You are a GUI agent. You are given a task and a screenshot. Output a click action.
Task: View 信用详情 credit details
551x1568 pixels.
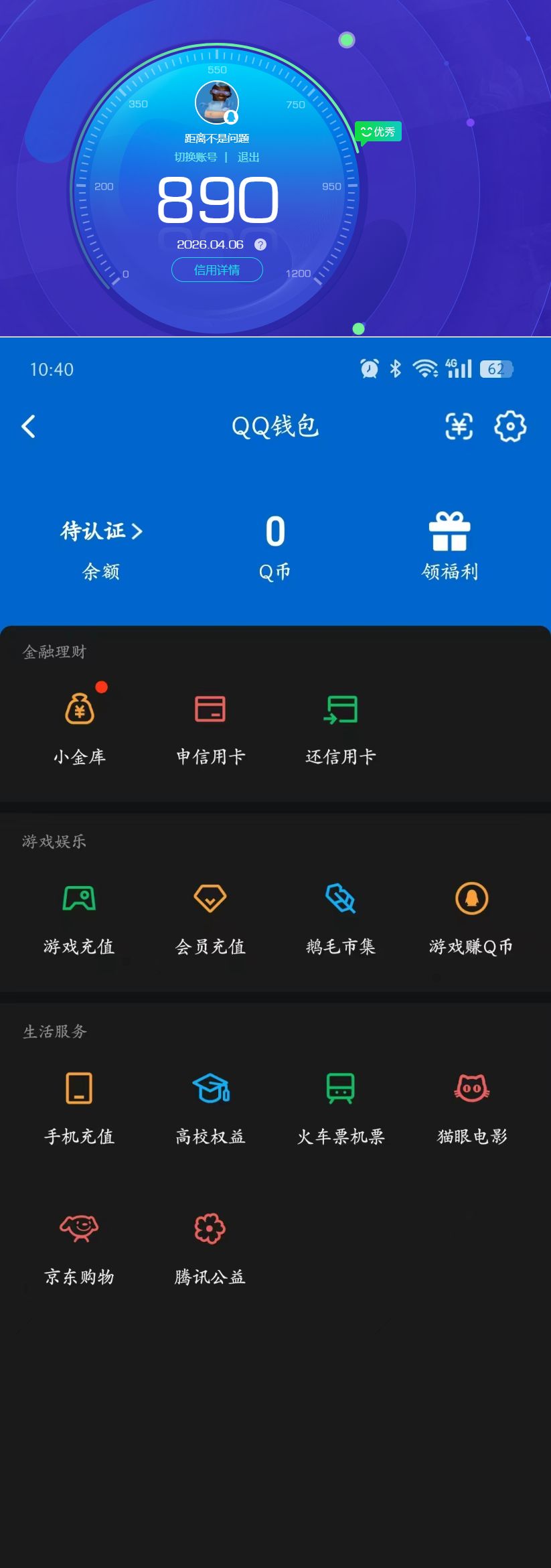(x=218, y=270)
